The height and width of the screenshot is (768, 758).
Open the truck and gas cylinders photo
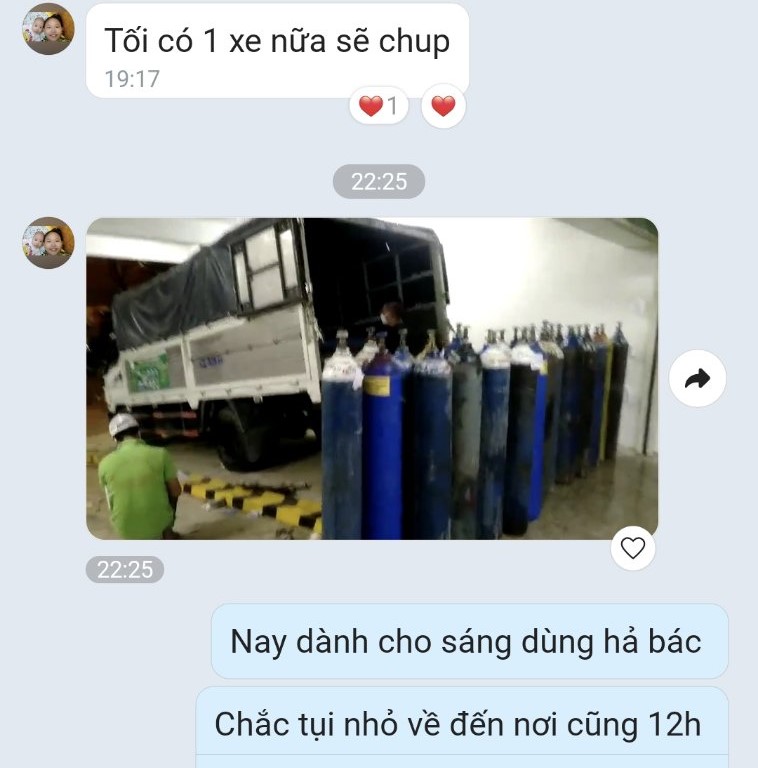371,378
